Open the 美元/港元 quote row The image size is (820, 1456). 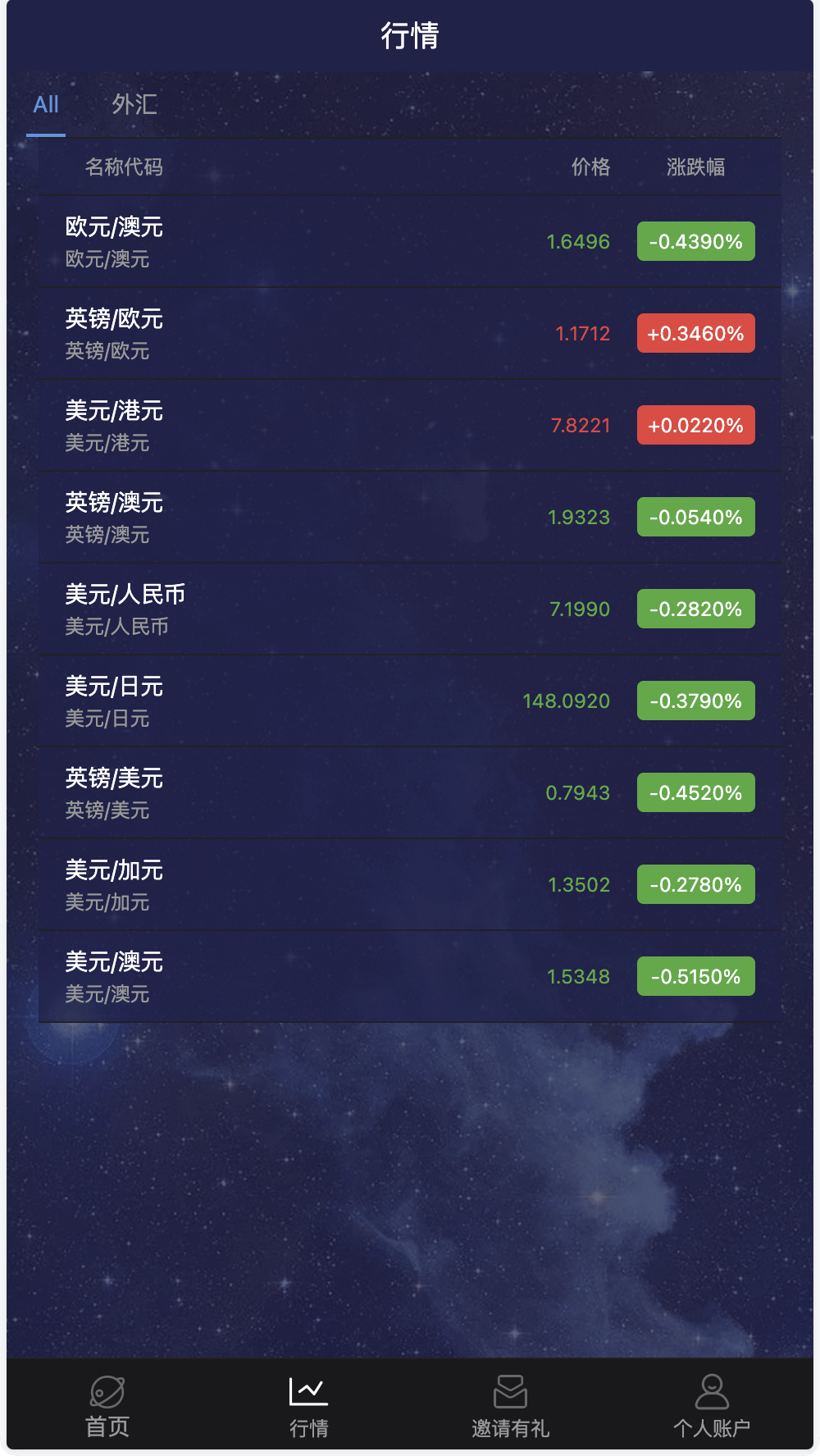tap(409, 426)
